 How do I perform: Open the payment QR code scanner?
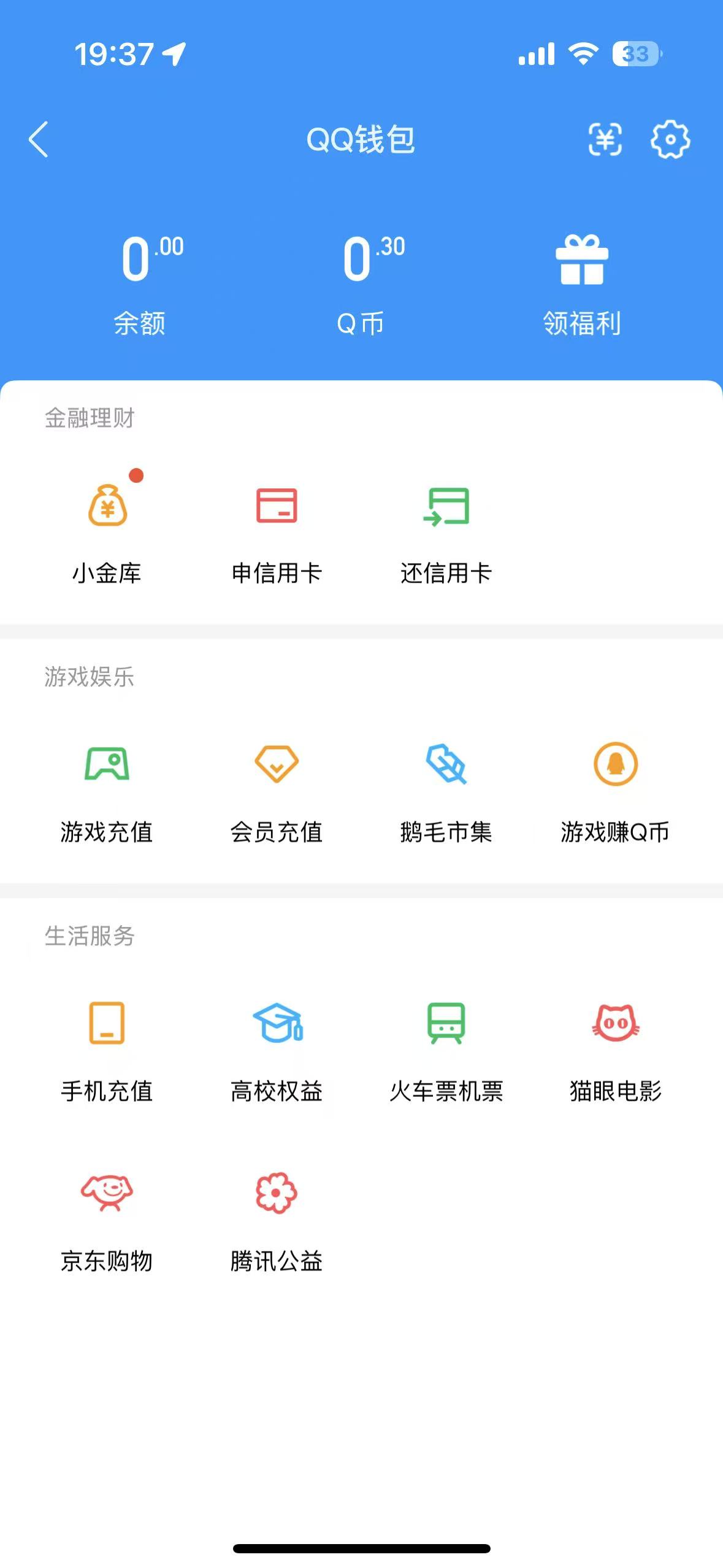[606, 139]
